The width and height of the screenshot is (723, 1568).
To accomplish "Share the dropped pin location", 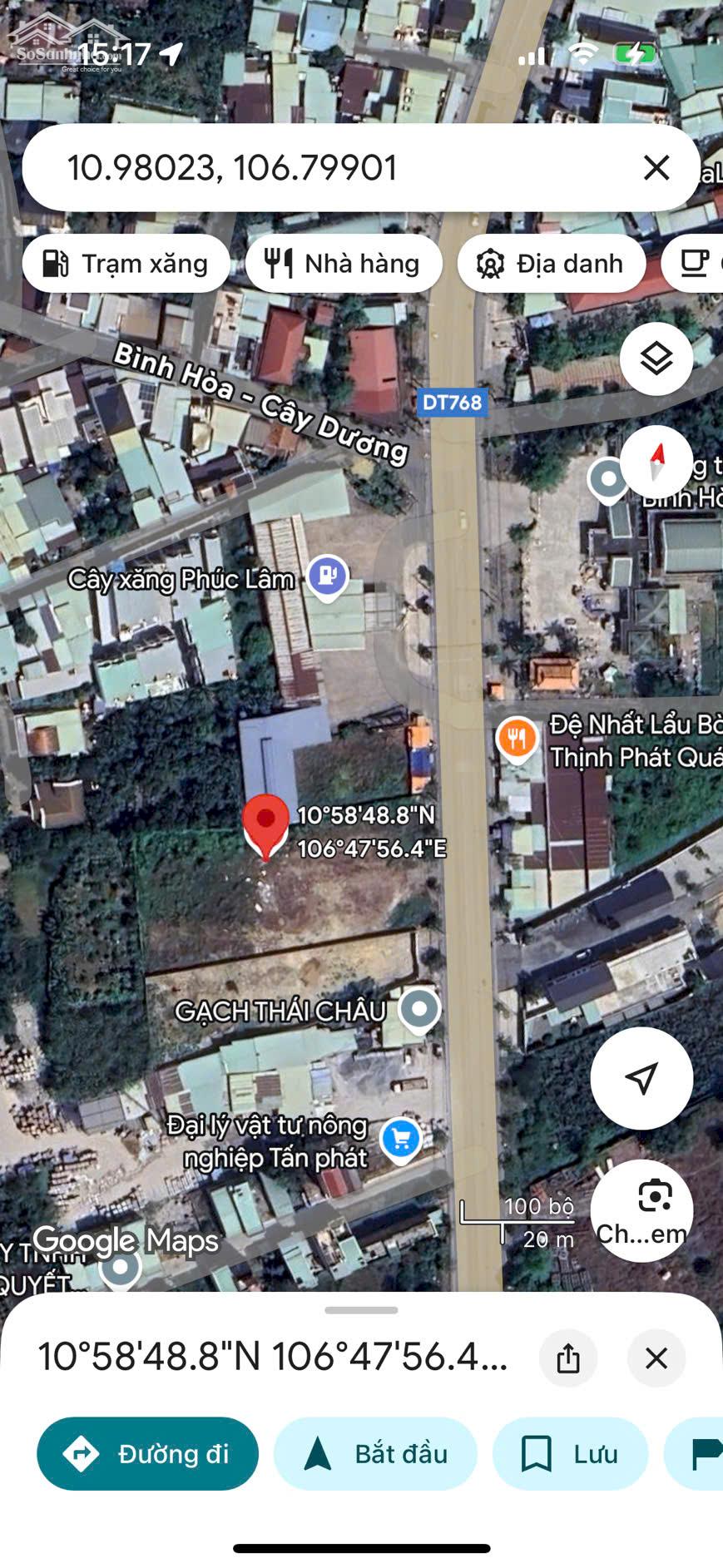I will pos(568,1358).
